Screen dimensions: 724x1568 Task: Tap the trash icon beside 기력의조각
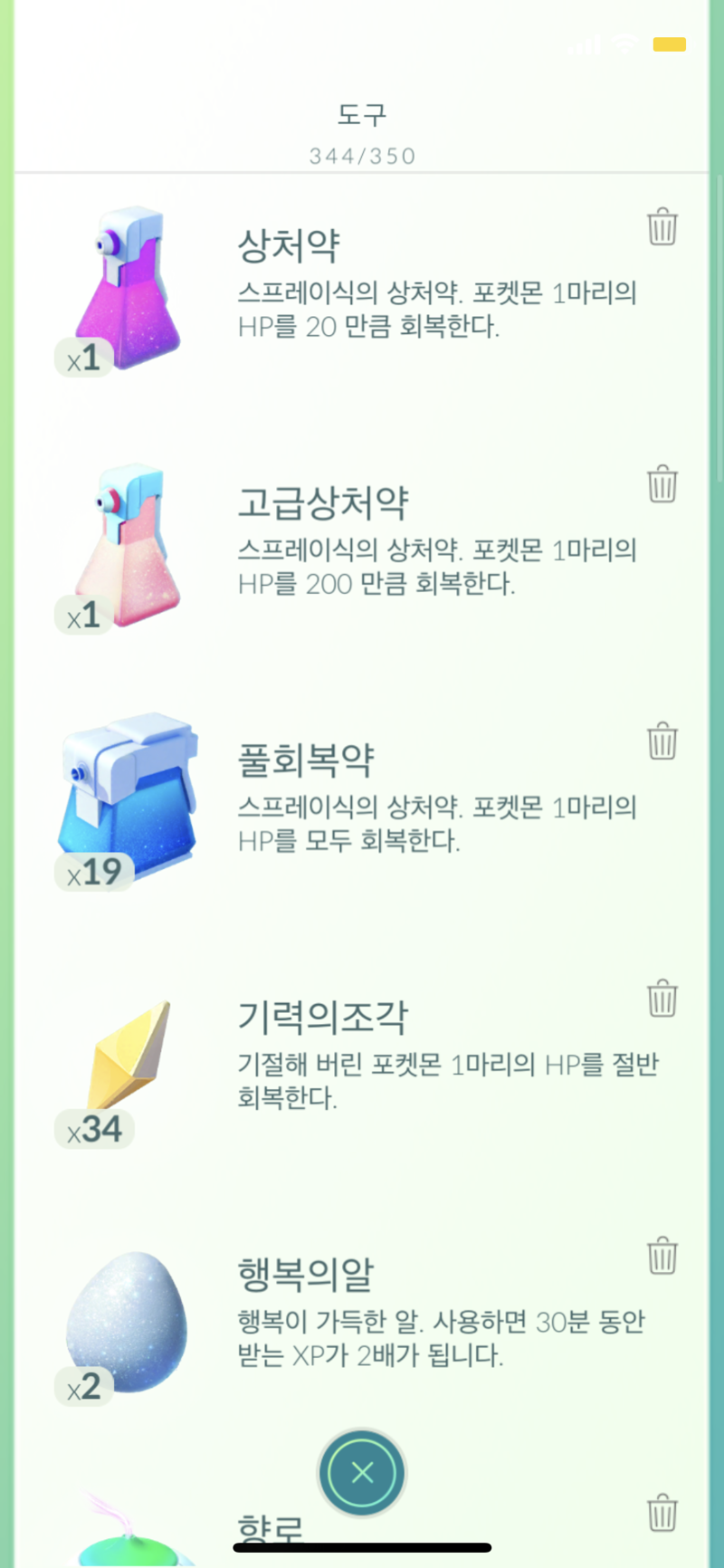pos(662,999)
